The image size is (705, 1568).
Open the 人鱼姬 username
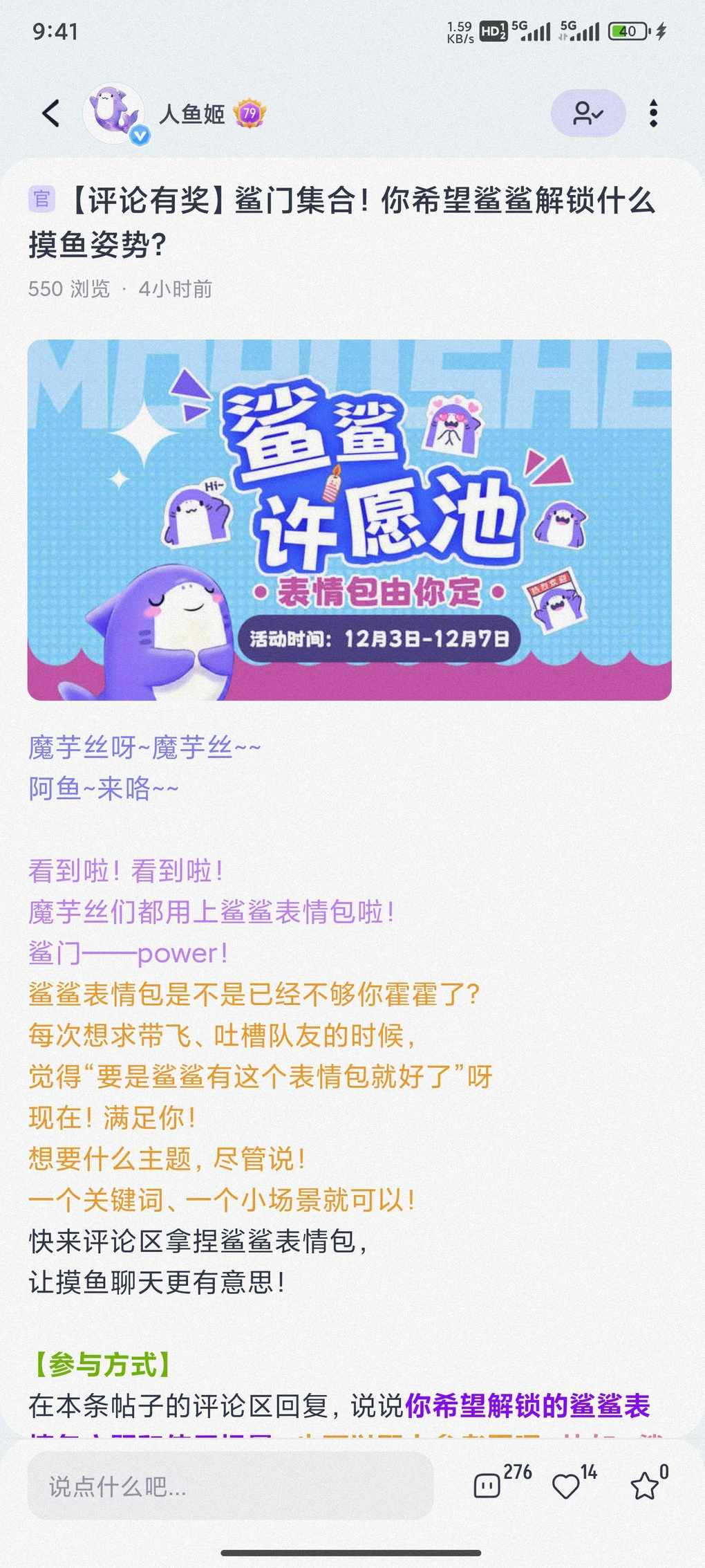click(x=192, y=113)
